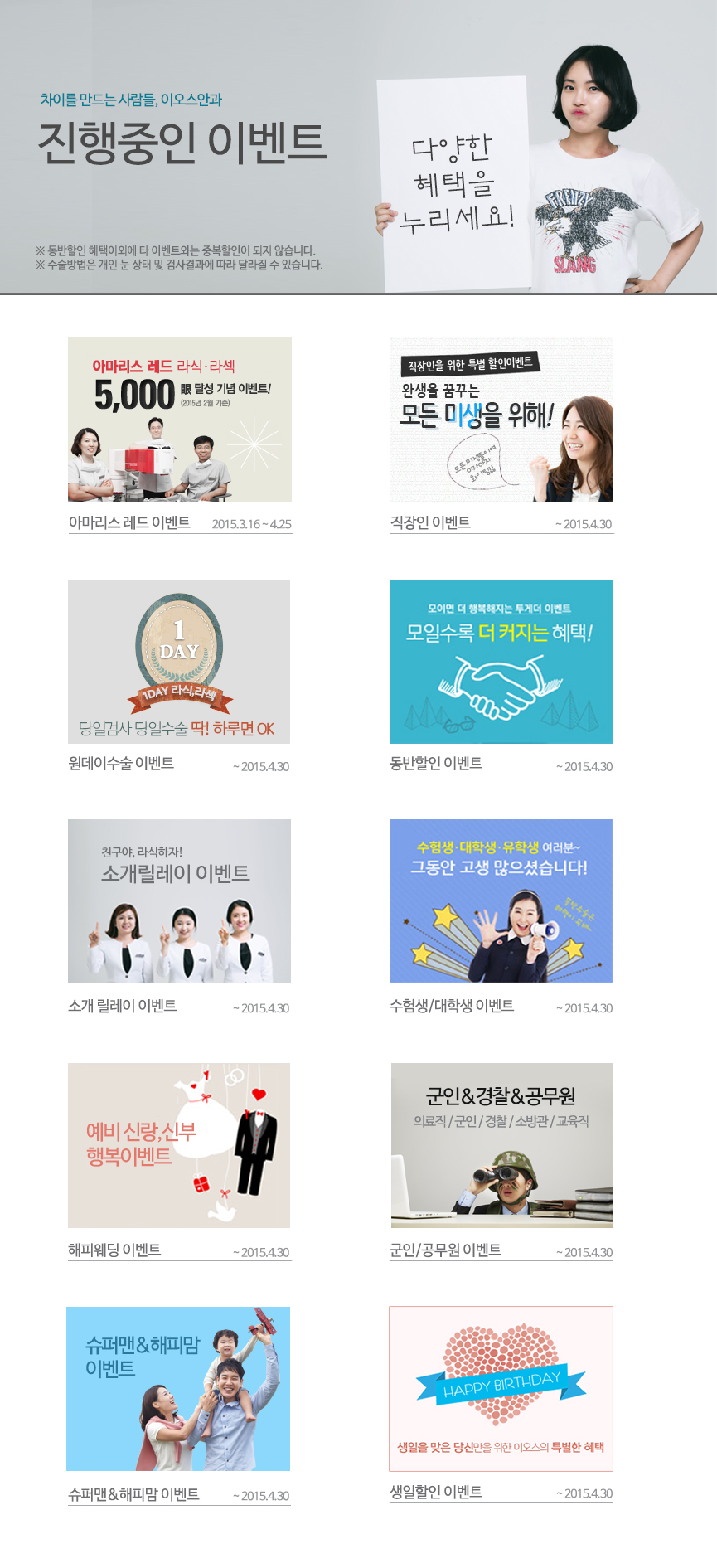Viewport: 717px width, 1568px height.
Task: Open the 소개 릴레이 이벤트 card
Action: click(x=179, y=901)
